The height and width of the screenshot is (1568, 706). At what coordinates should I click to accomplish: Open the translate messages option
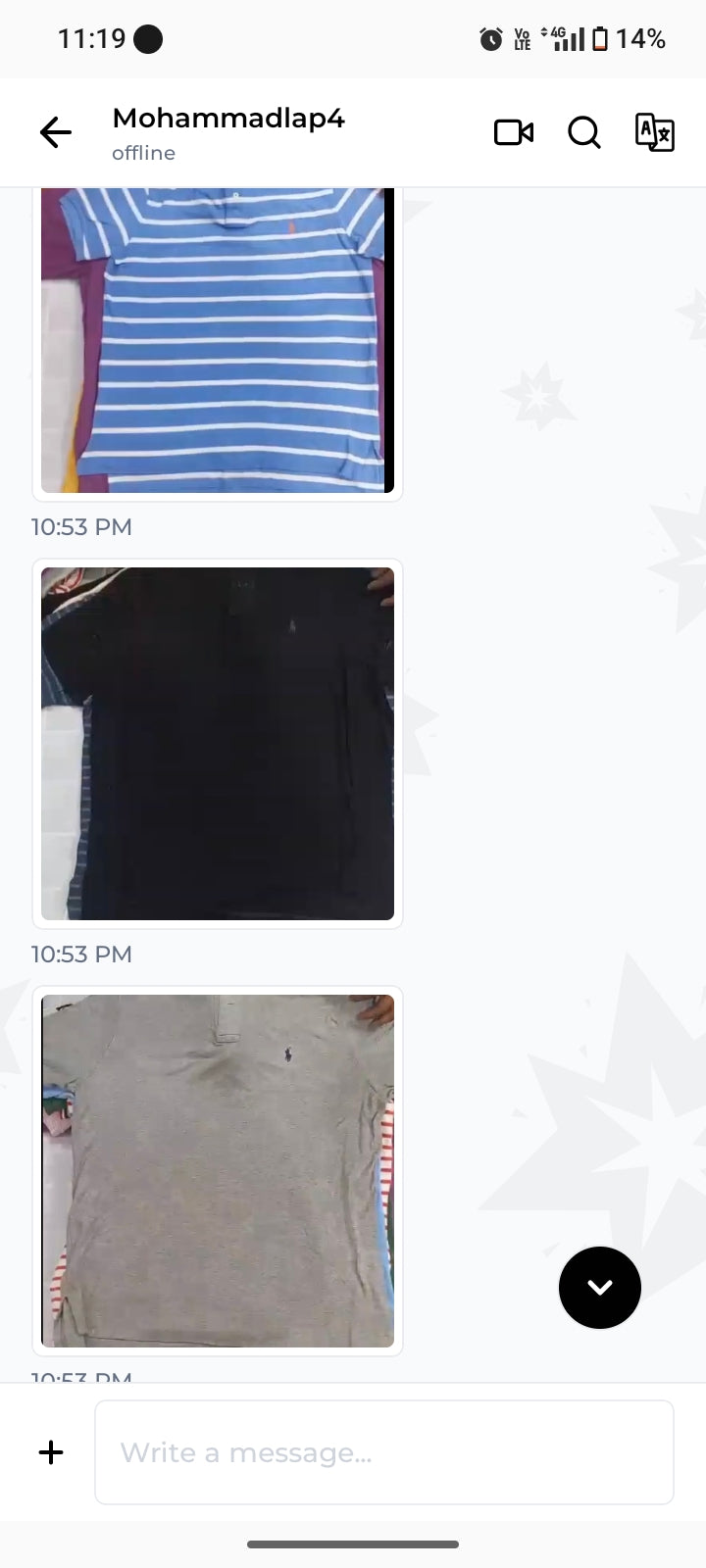tap(654, 132)
